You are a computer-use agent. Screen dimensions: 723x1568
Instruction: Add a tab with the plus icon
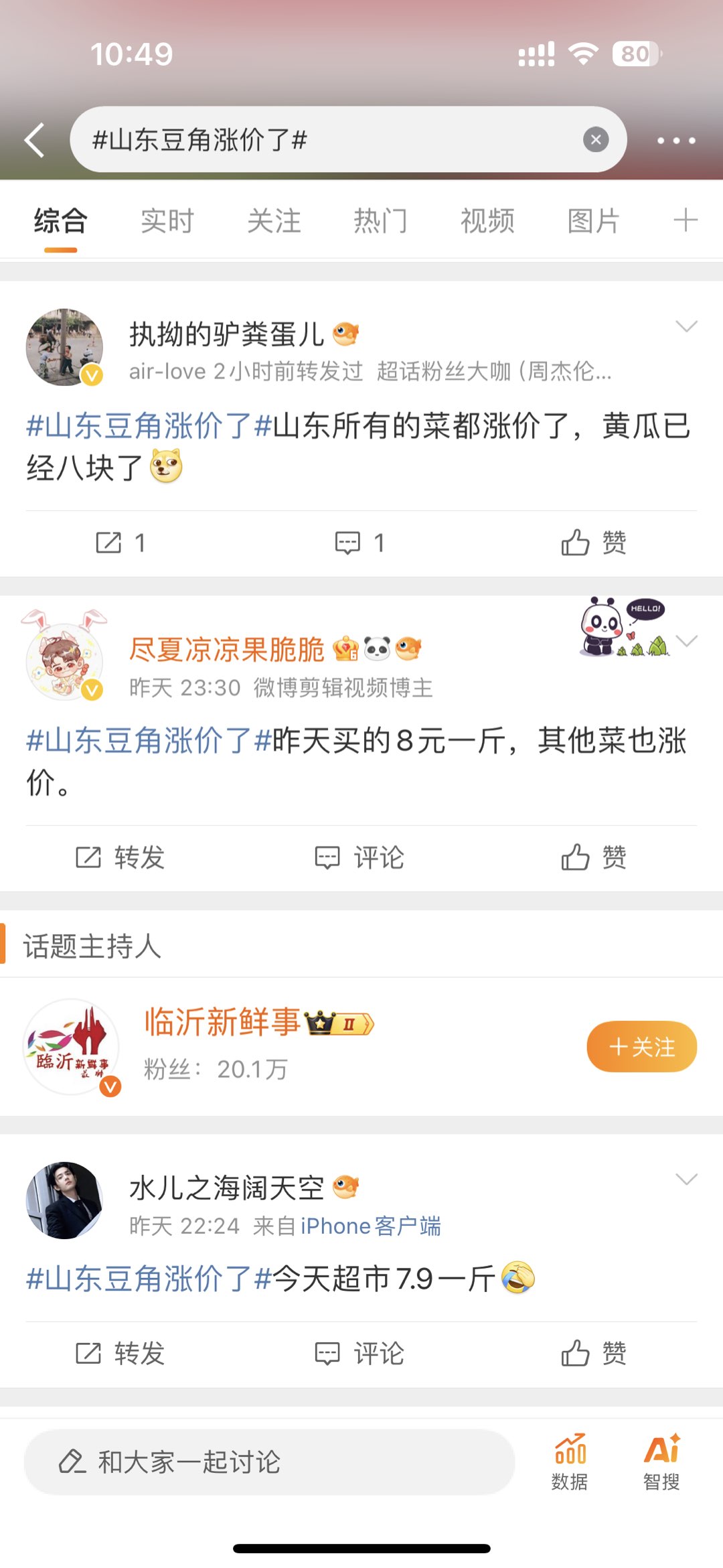[x=685, y=220]
